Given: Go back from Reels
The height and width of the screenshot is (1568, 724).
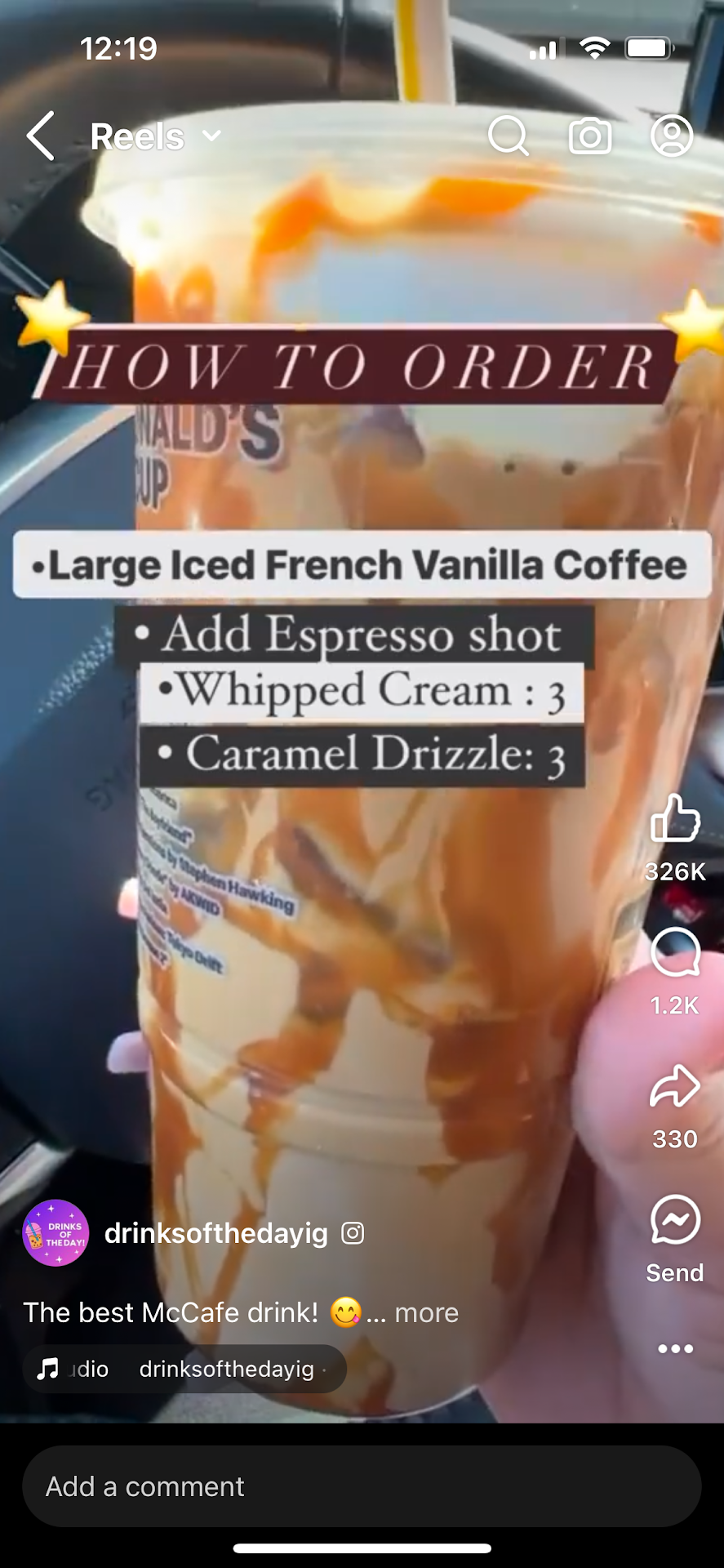Looking at the screenshot, I should click(x=41, y=136).
